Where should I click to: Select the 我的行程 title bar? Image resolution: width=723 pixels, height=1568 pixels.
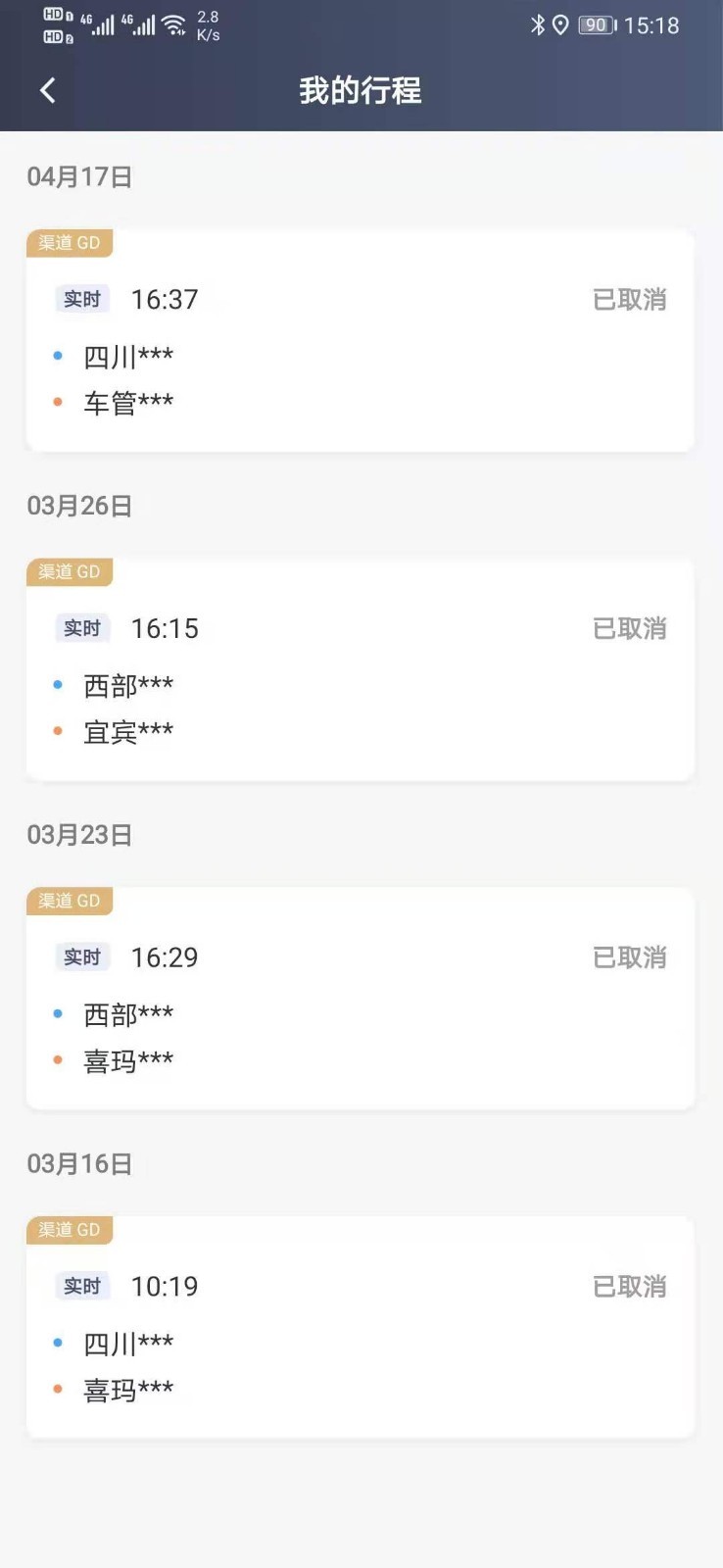[x=361, y=90]
